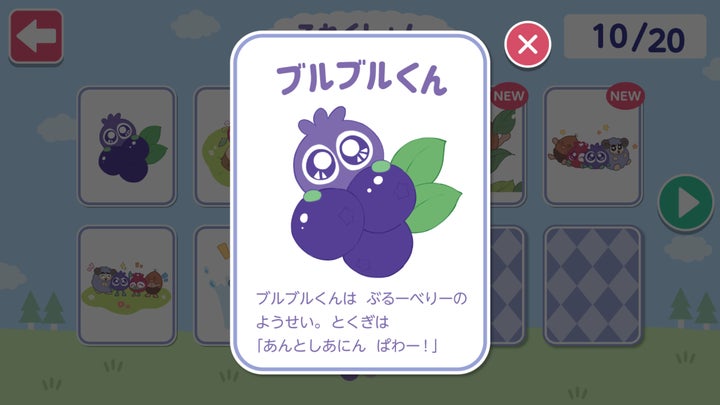
Task: Go to the next page with the green arrow
Action: pos(684,203)
